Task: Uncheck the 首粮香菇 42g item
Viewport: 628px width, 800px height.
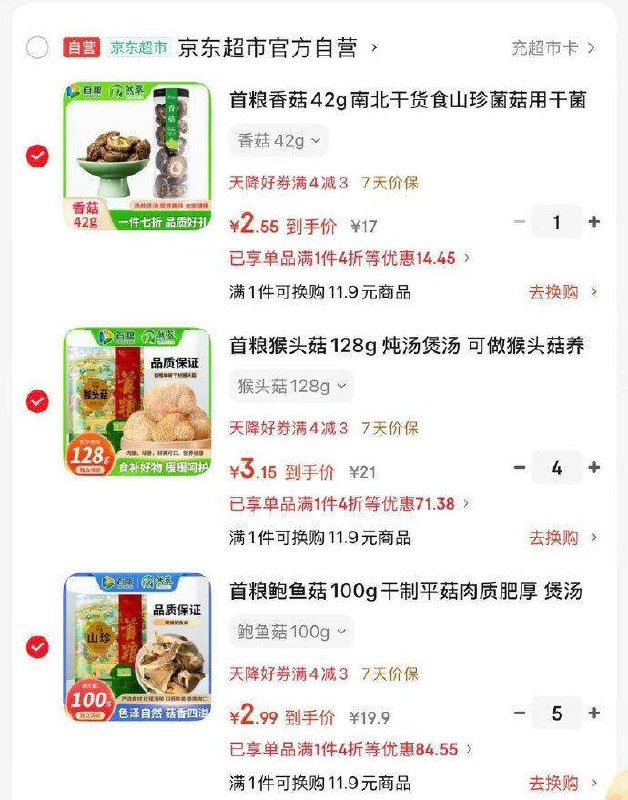Action: 37,156
